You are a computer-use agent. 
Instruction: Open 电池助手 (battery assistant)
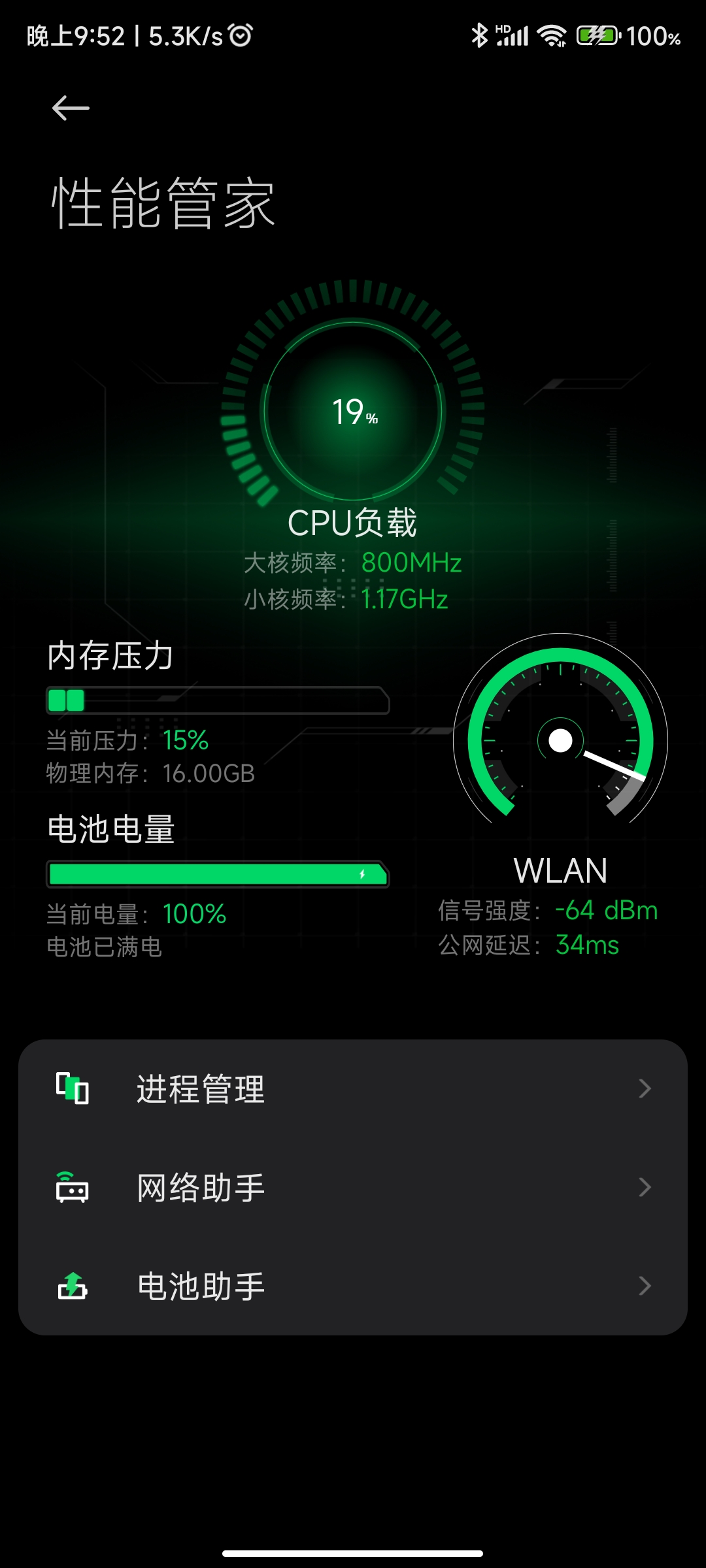353,1286
